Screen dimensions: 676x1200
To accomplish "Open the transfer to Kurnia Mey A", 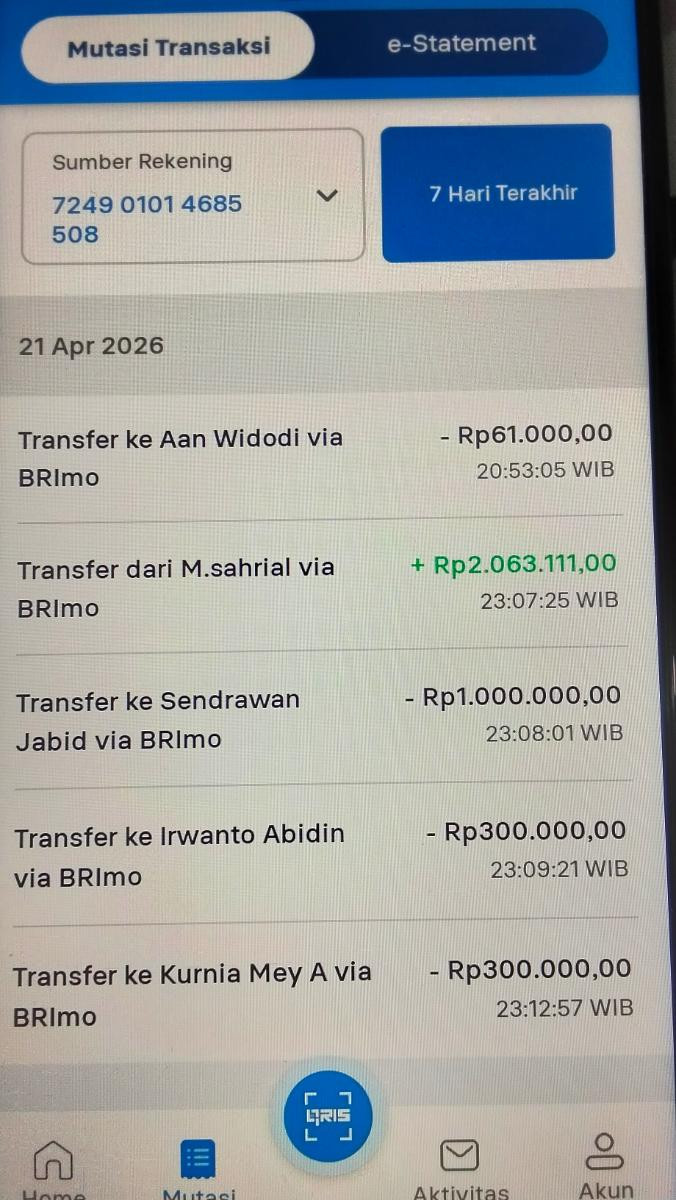I will pos(316,993).
